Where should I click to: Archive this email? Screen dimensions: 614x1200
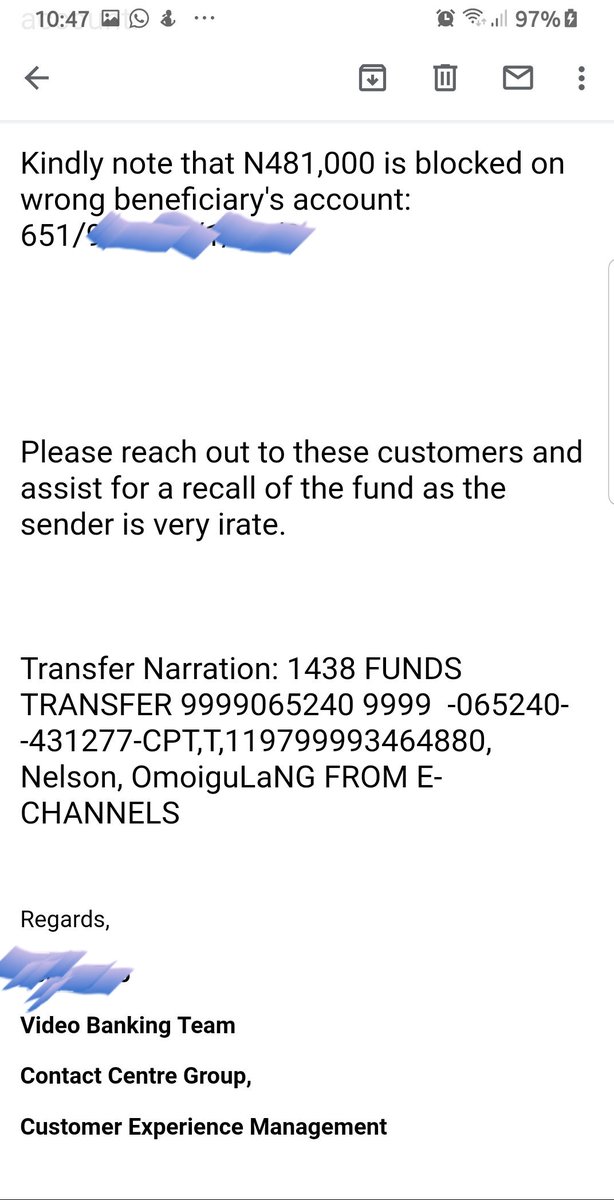pyautogui.click(x=372, y=78)
